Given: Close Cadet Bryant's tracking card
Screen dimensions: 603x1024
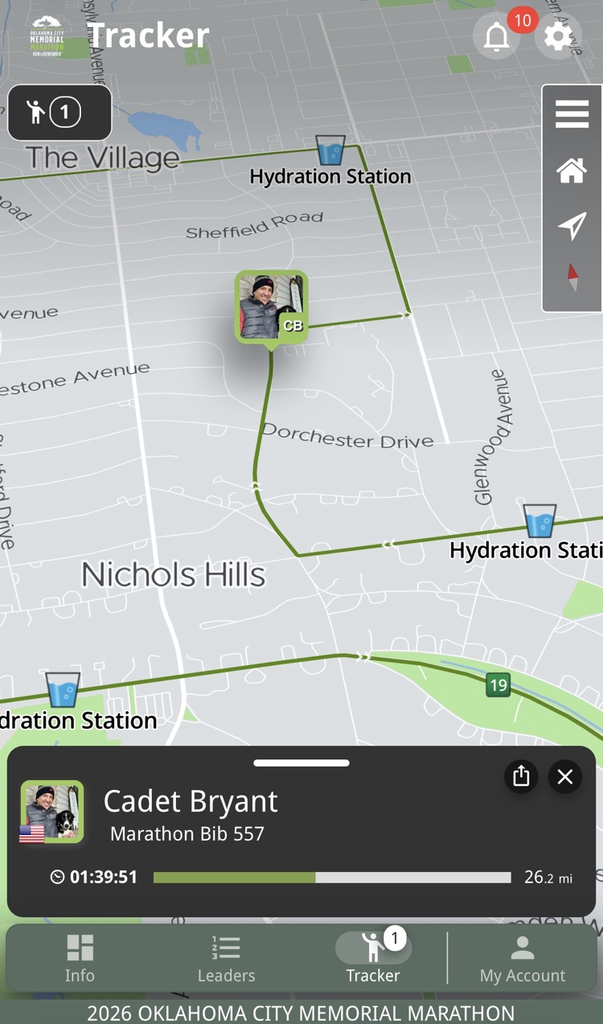Looking at the screenshot, I should 565,776.
